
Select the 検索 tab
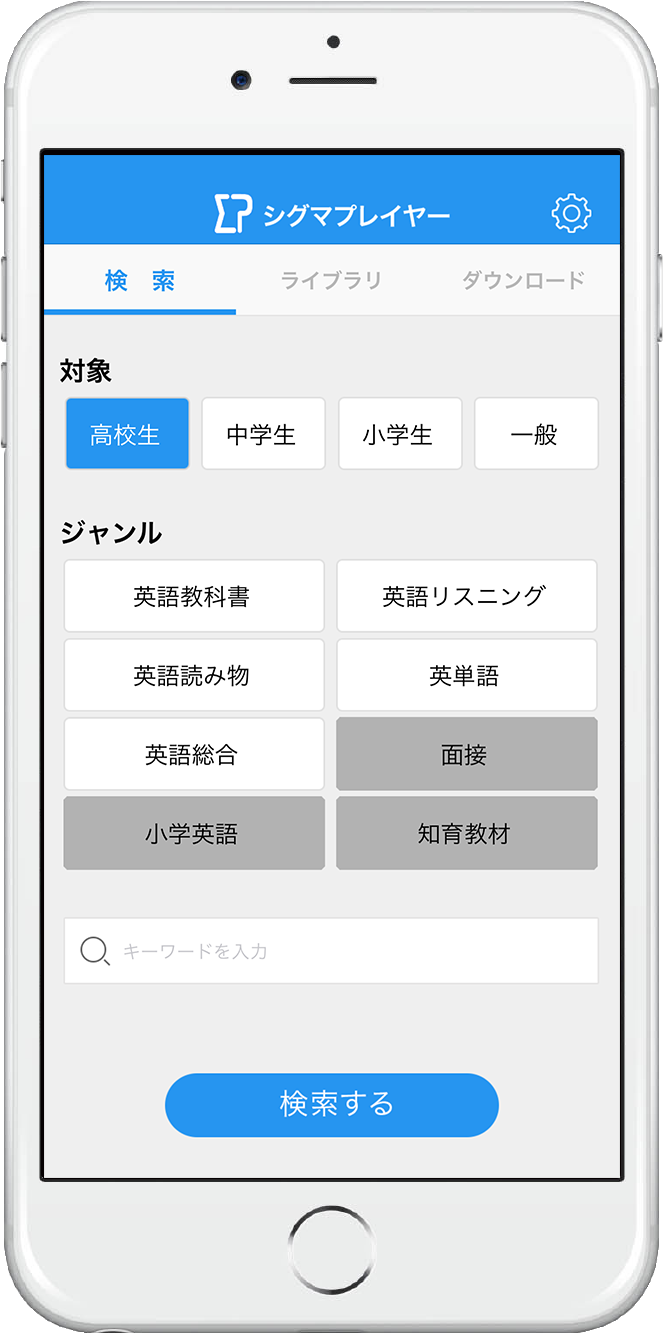click(x=140, y=281)
